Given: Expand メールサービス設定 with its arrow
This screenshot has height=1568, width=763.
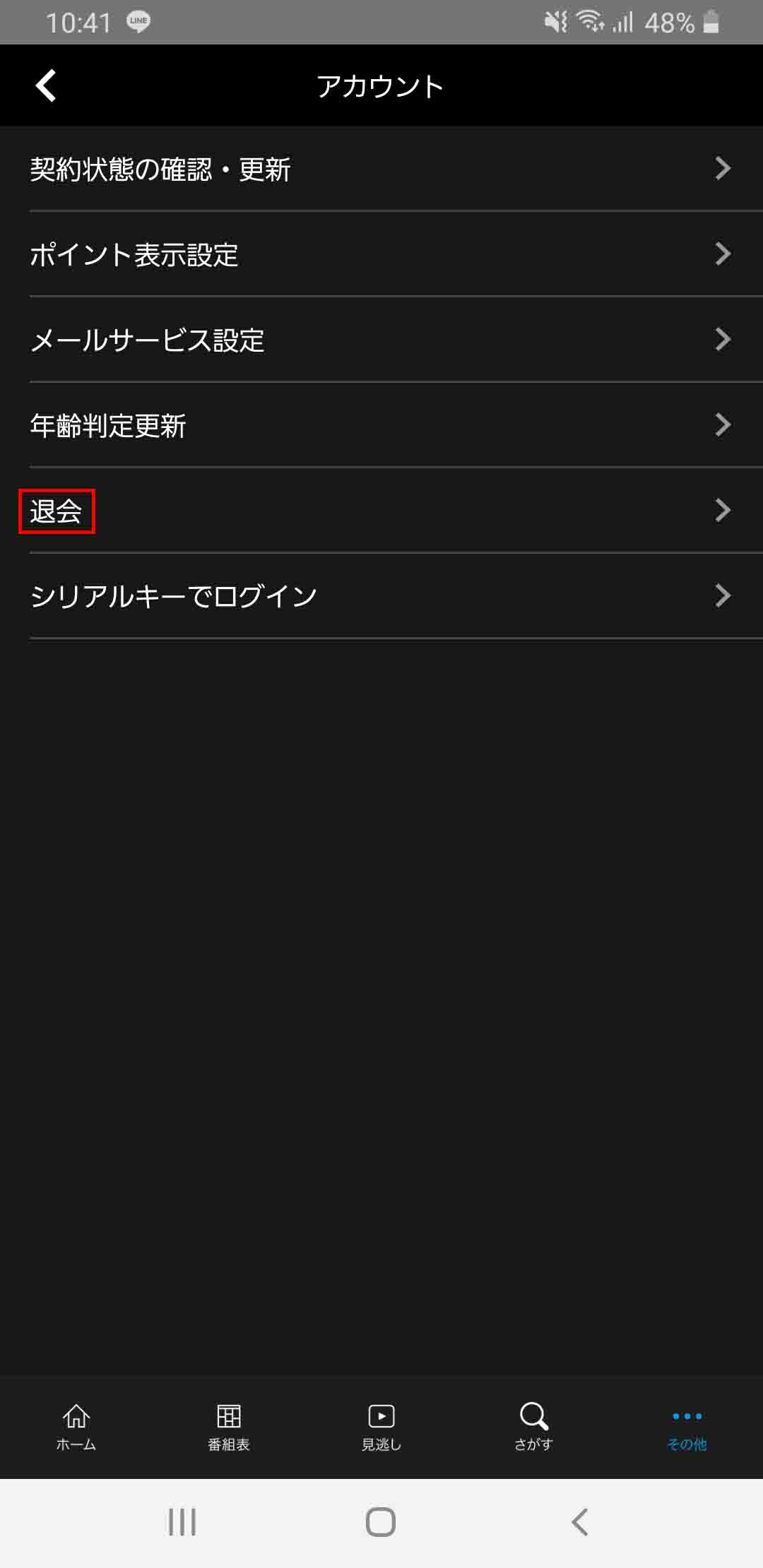Looking at the screenshot, I should tap(723, 339).
